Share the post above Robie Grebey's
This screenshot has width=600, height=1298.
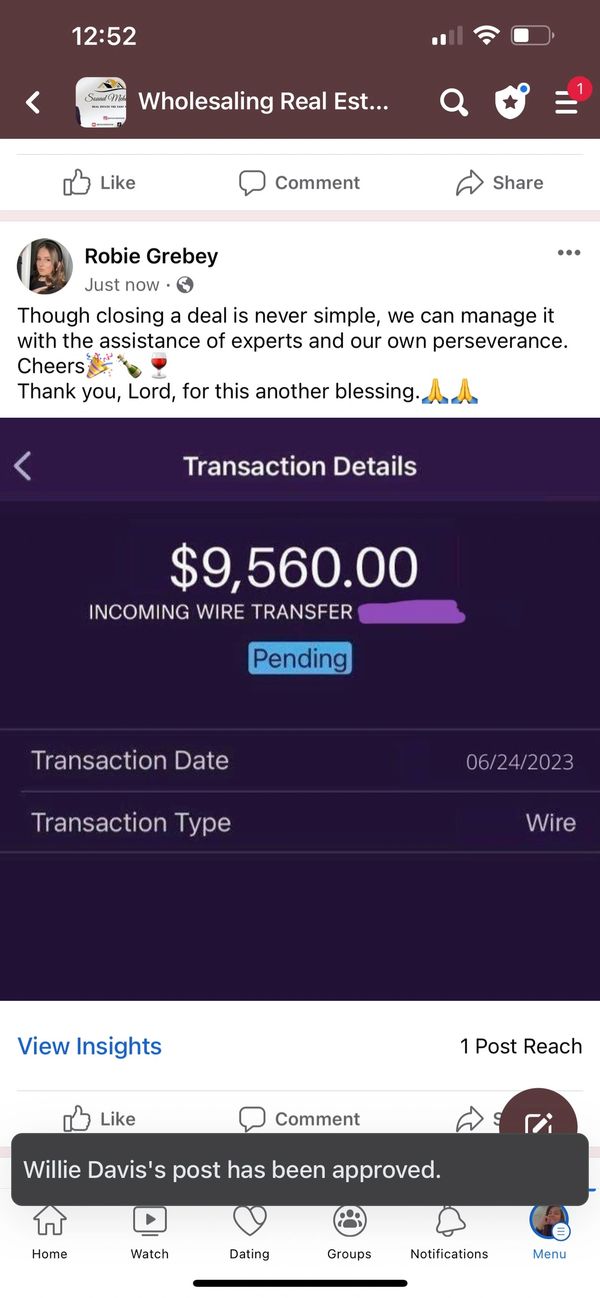[499, 183]
